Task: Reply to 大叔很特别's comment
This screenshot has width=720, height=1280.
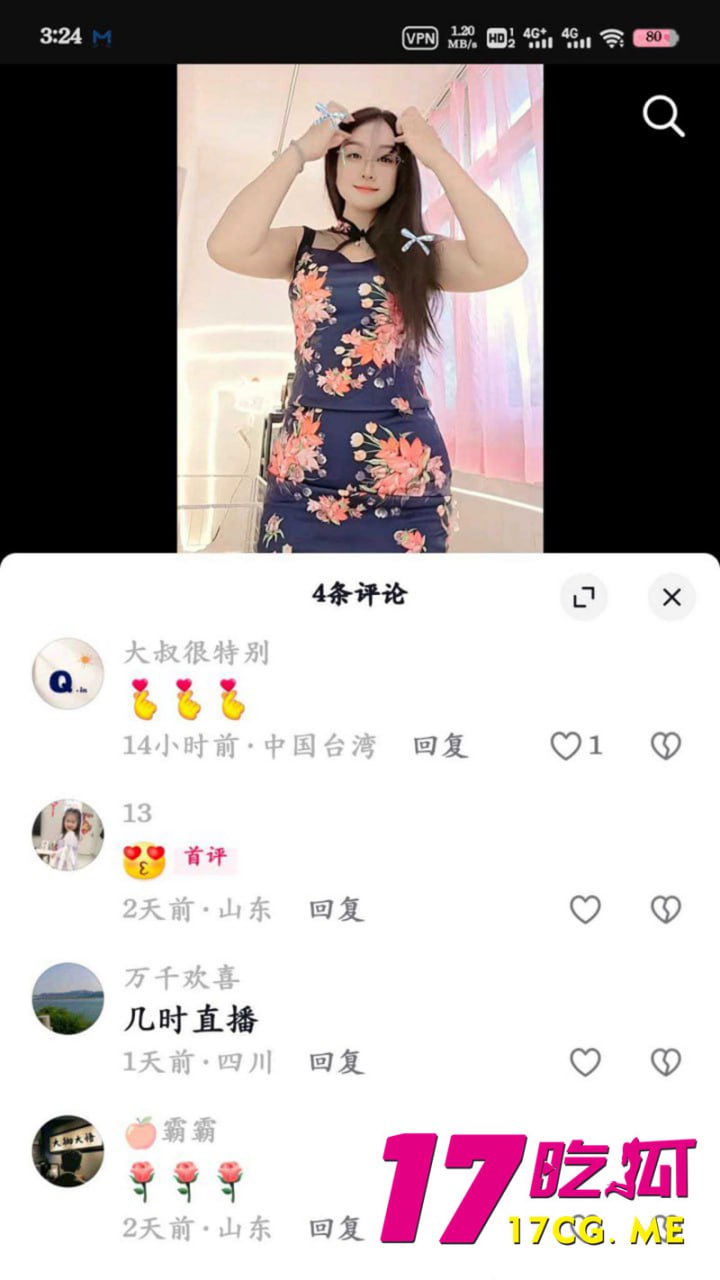Action: [x=440, y=746]
